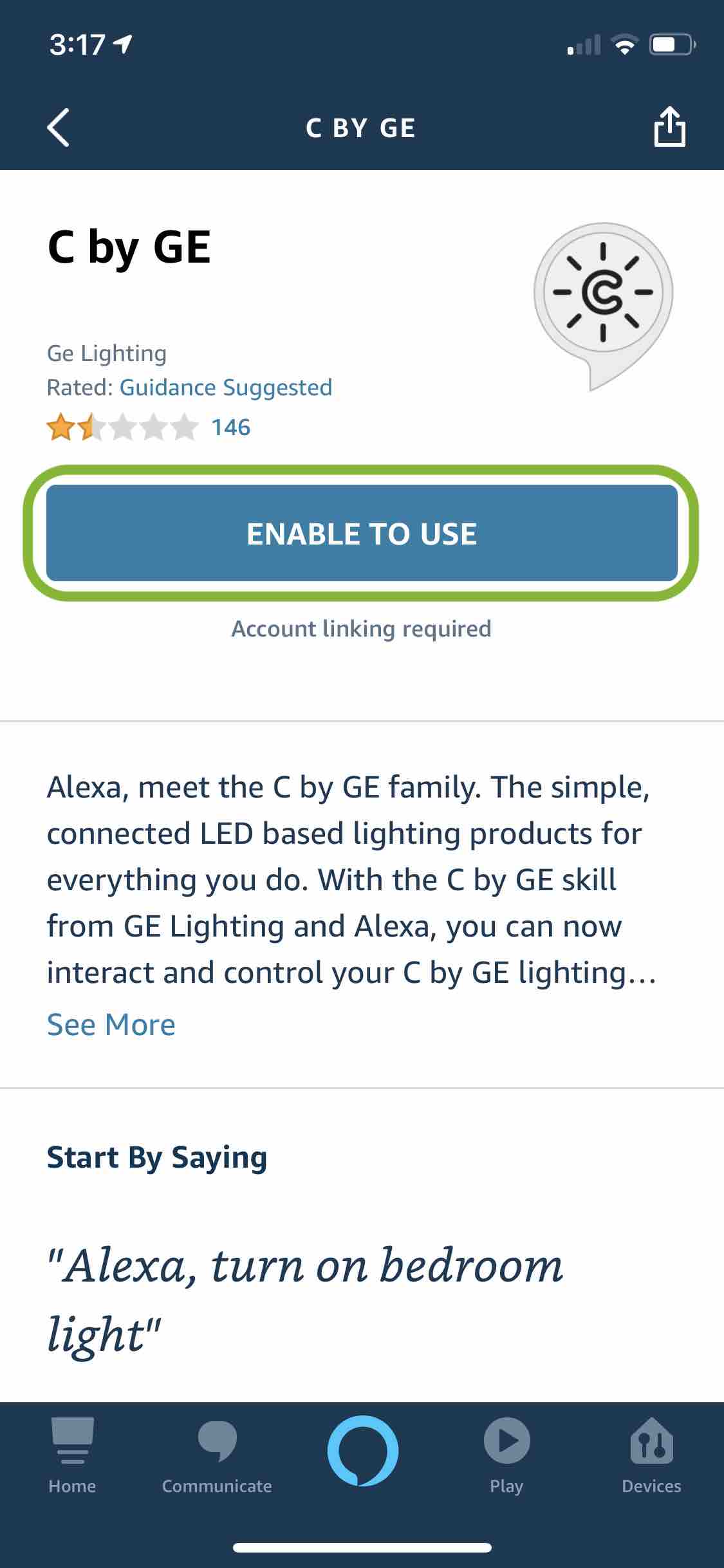Tap the C BY GE title bar text

click(x=362, y=126)
